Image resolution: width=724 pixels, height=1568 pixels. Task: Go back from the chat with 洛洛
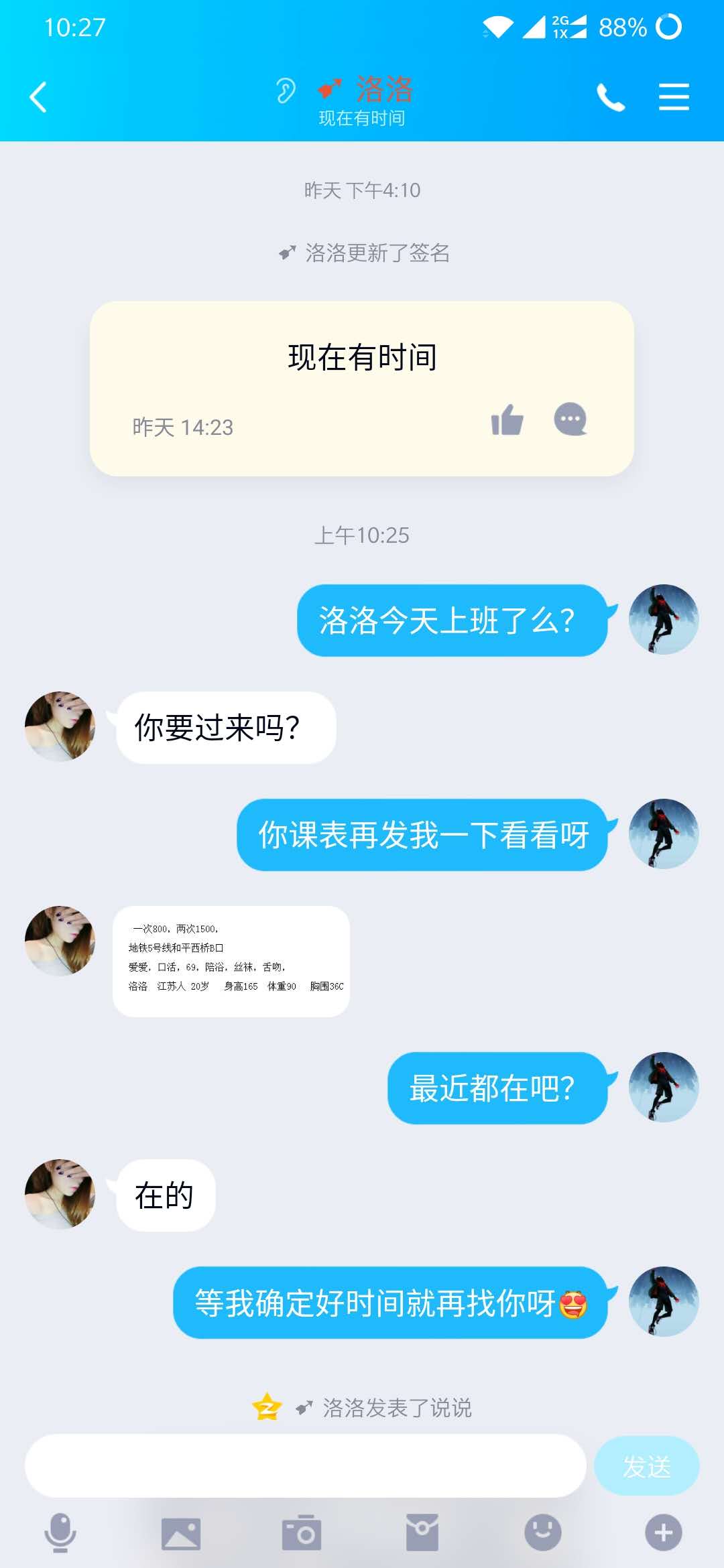[38, 97]
